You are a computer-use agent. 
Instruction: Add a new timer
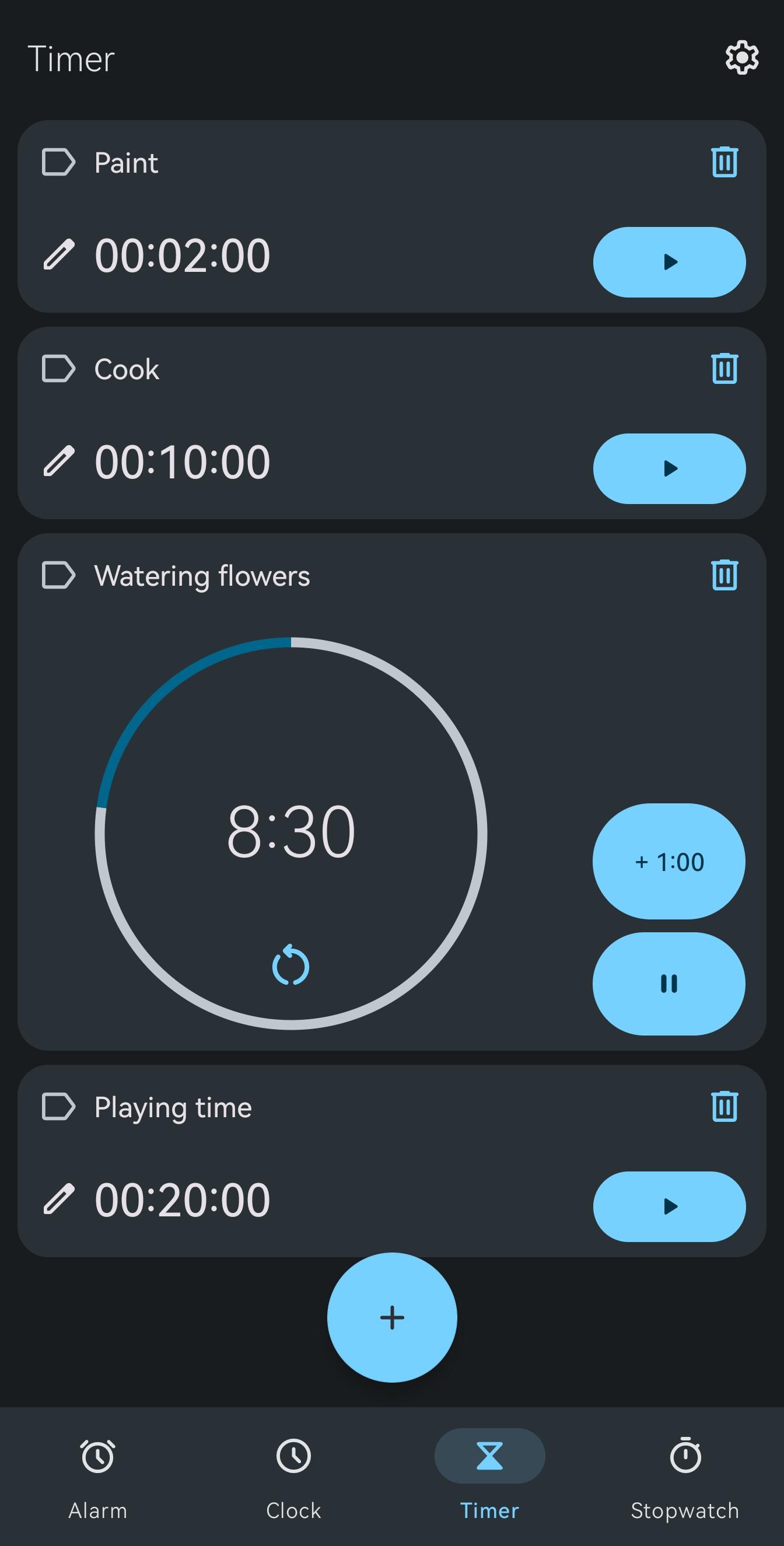[392, 1317]
